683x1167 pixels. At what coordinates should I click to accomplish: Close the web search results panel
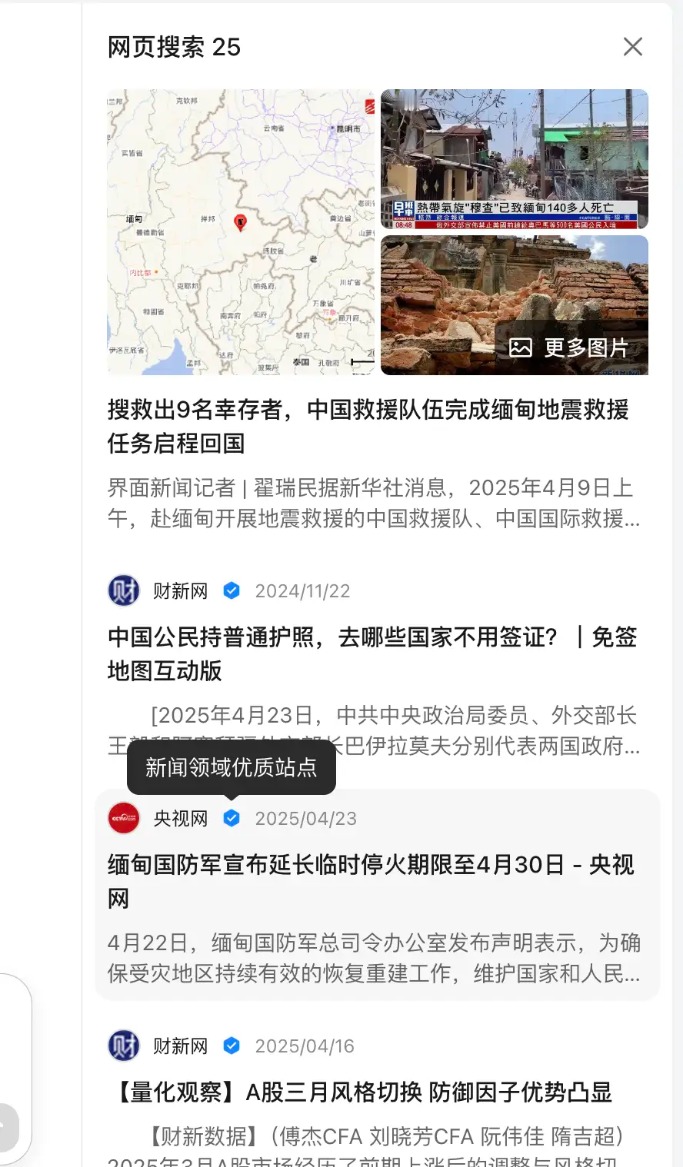click(632, 46)
